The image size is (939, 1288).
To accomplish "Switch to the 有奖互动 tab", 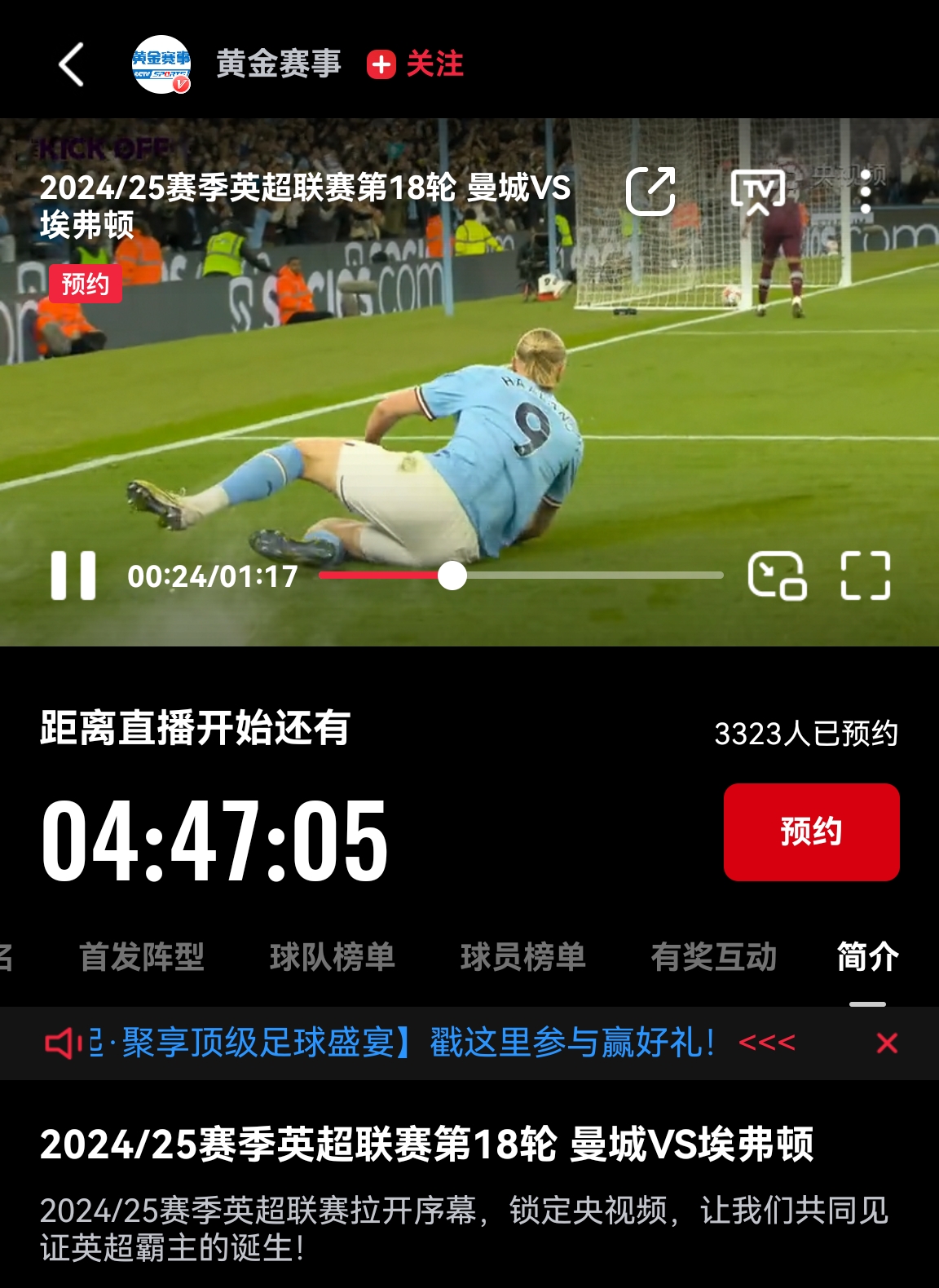I will pos(714,957).
